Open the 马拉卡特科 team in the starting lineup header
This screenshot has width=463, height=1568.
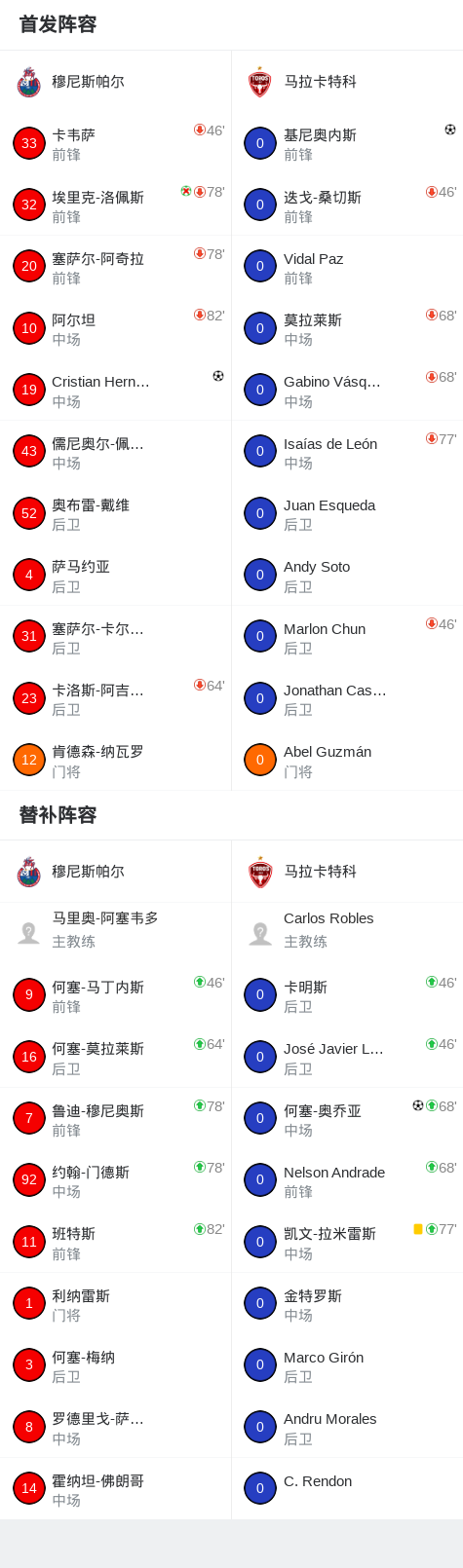tap(347, 82)
